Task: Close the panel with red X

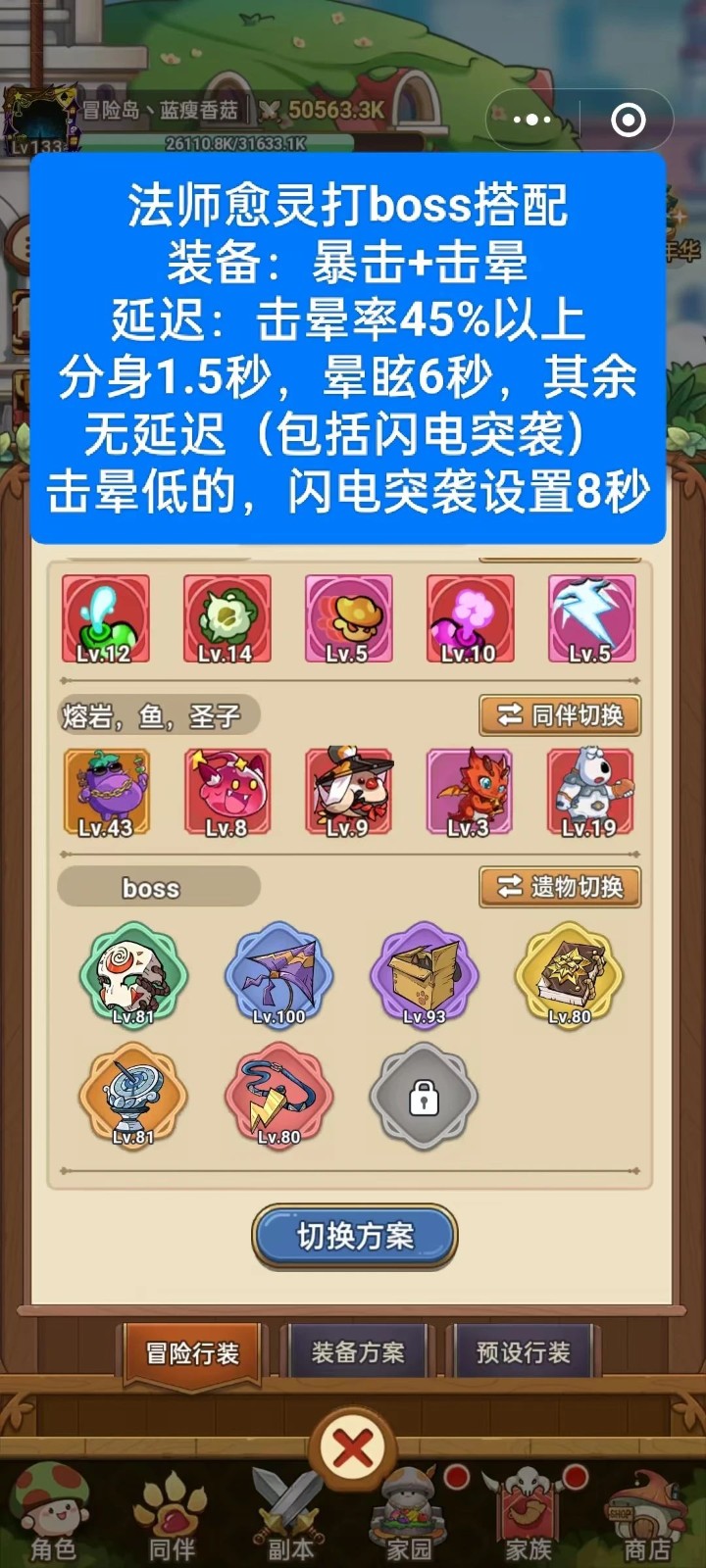Action: pos(353,1447)
